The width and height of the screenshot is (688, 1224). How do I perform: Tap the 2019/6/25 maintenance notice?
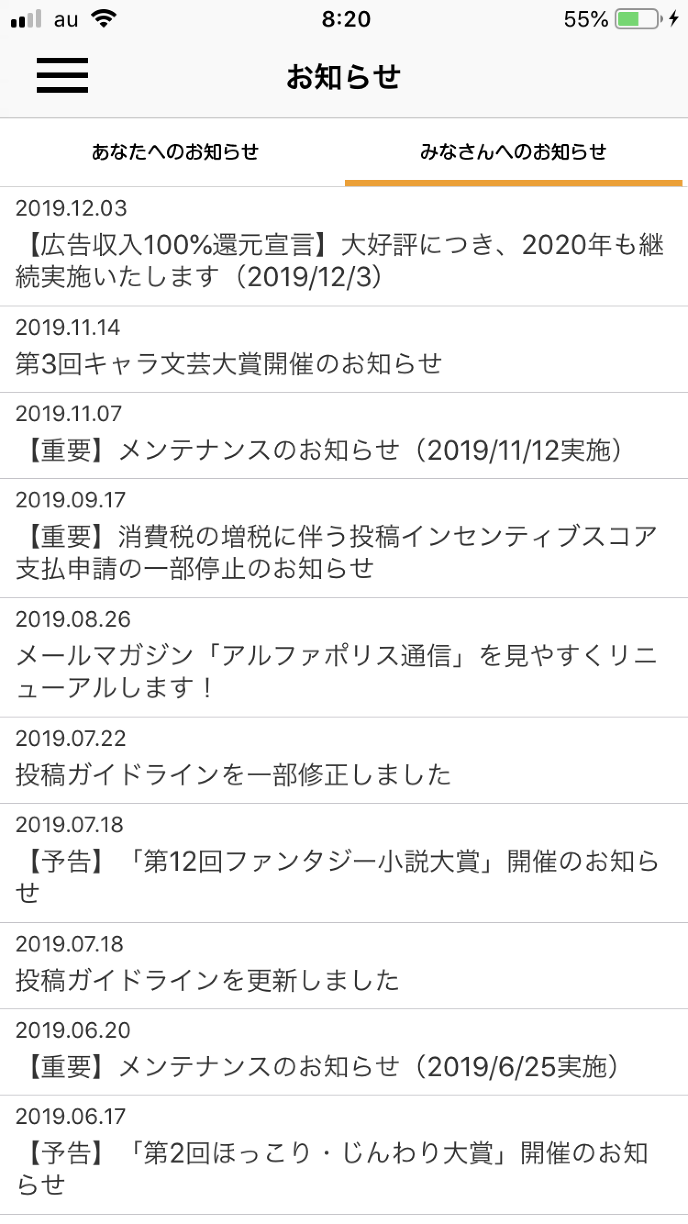coord(343,1052)
